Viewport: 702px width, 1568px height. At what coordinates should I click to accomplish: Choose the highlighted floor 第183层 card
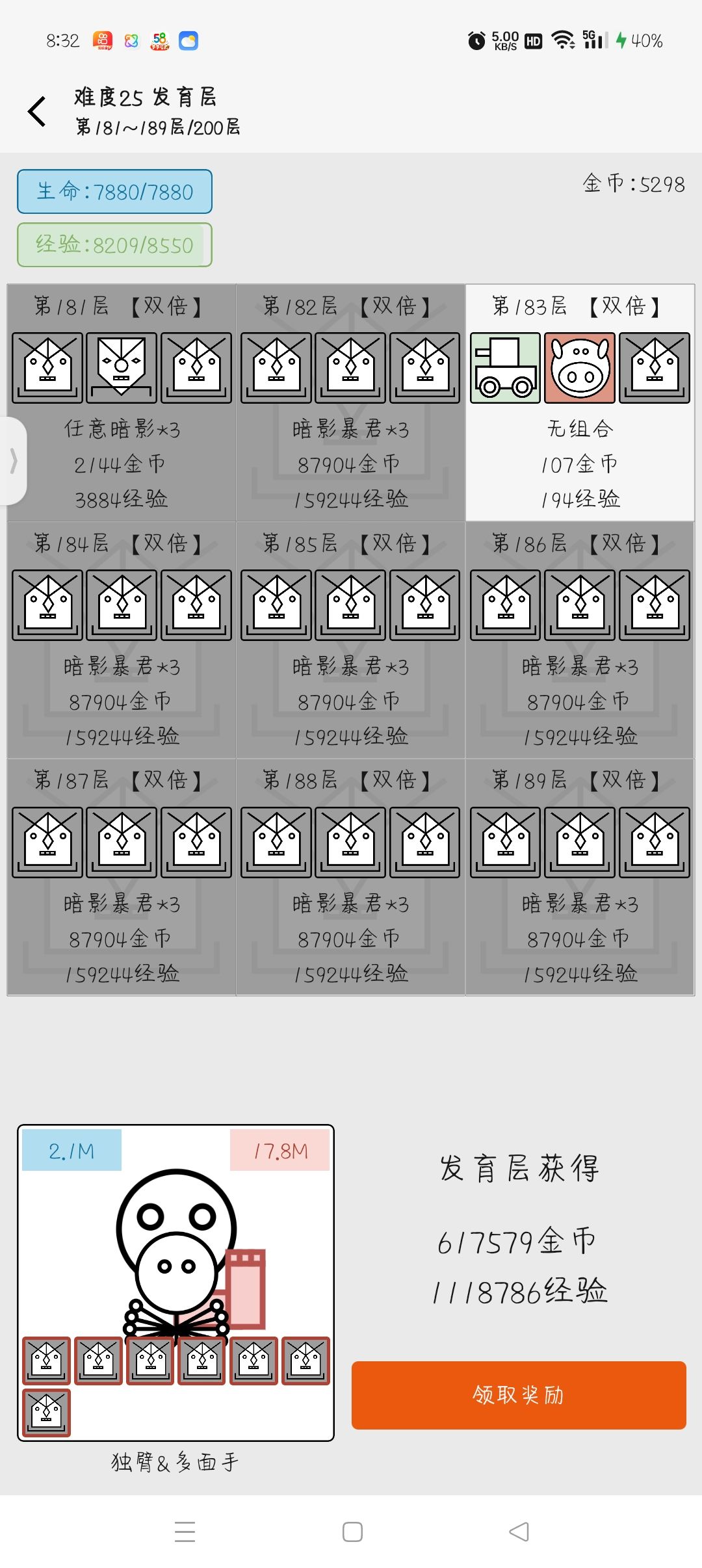(580, 402)
